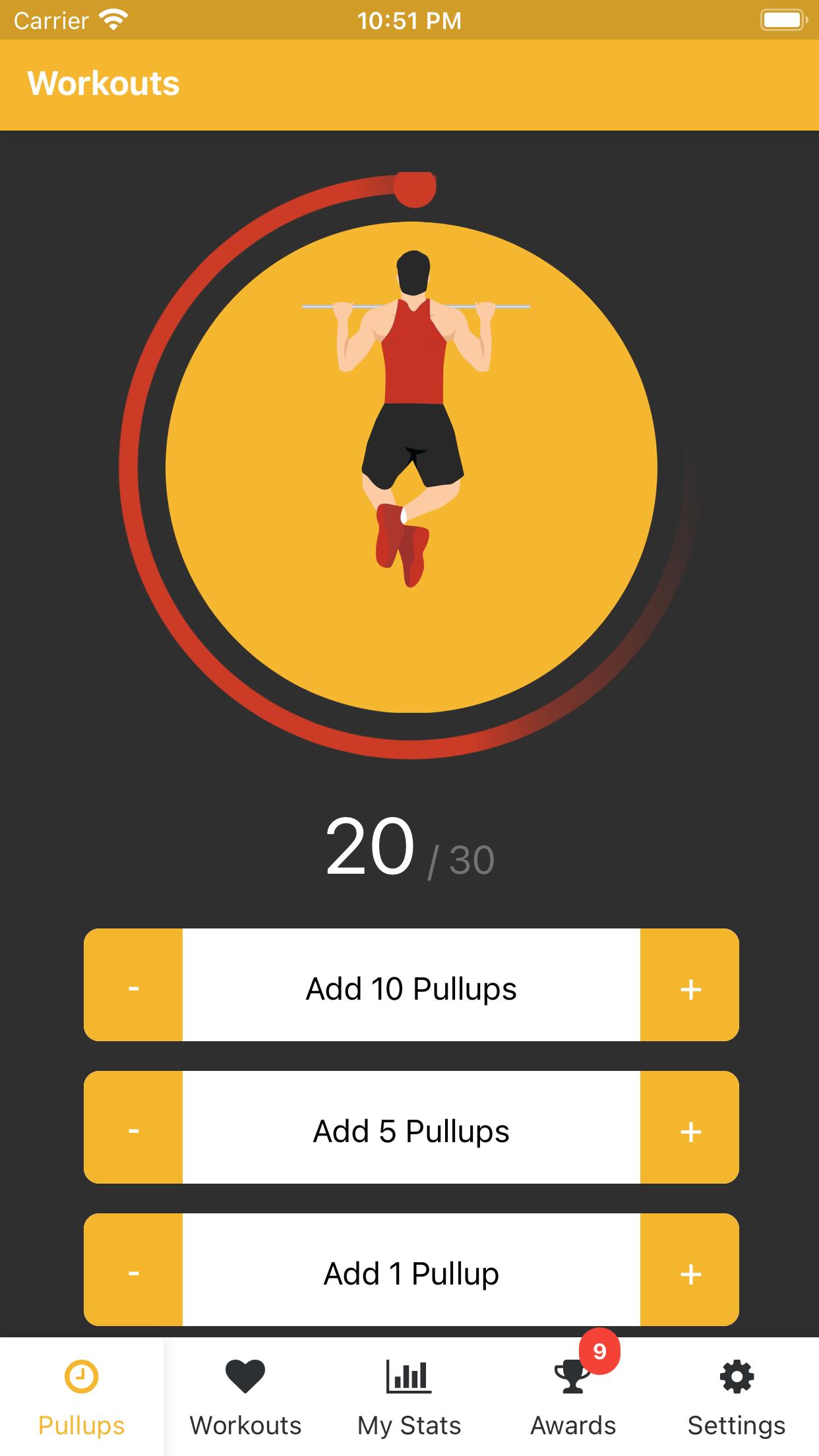
Task: Remove 1 pullup with the minus button
Action: click(x=133, y=1270)
